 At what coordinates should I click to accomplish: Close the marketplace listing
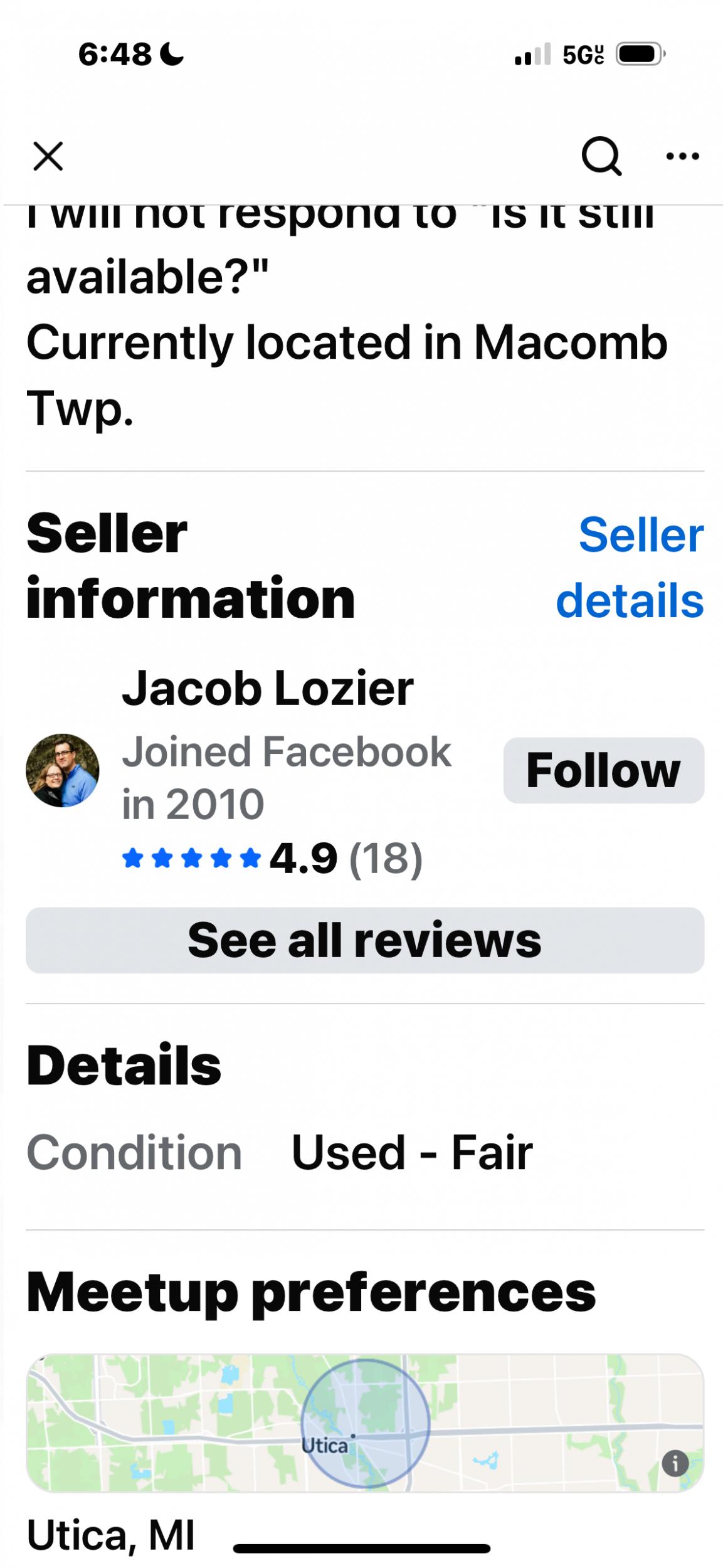[x=48, y=156]
